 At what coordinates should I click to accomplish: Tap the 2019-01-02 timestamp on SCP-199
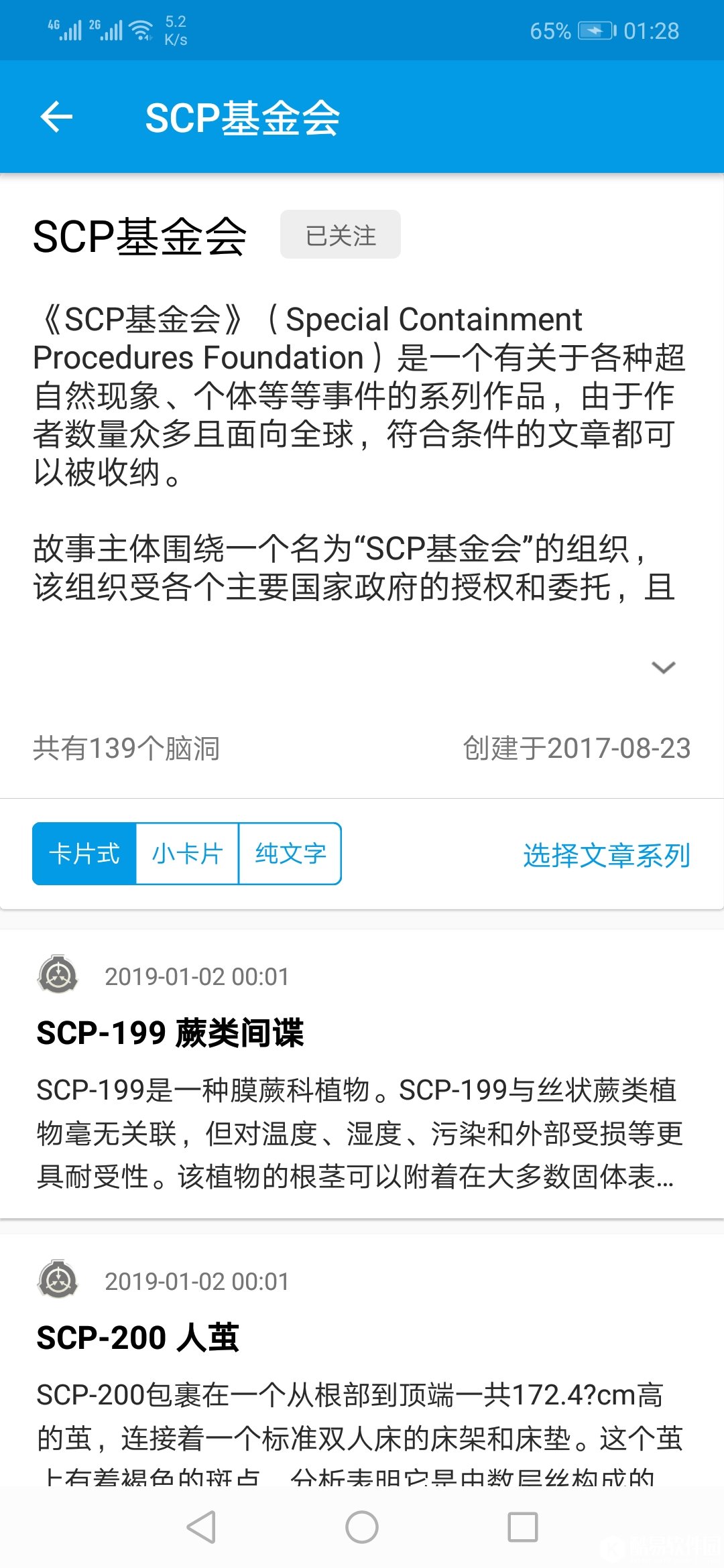tap(198, 976)
